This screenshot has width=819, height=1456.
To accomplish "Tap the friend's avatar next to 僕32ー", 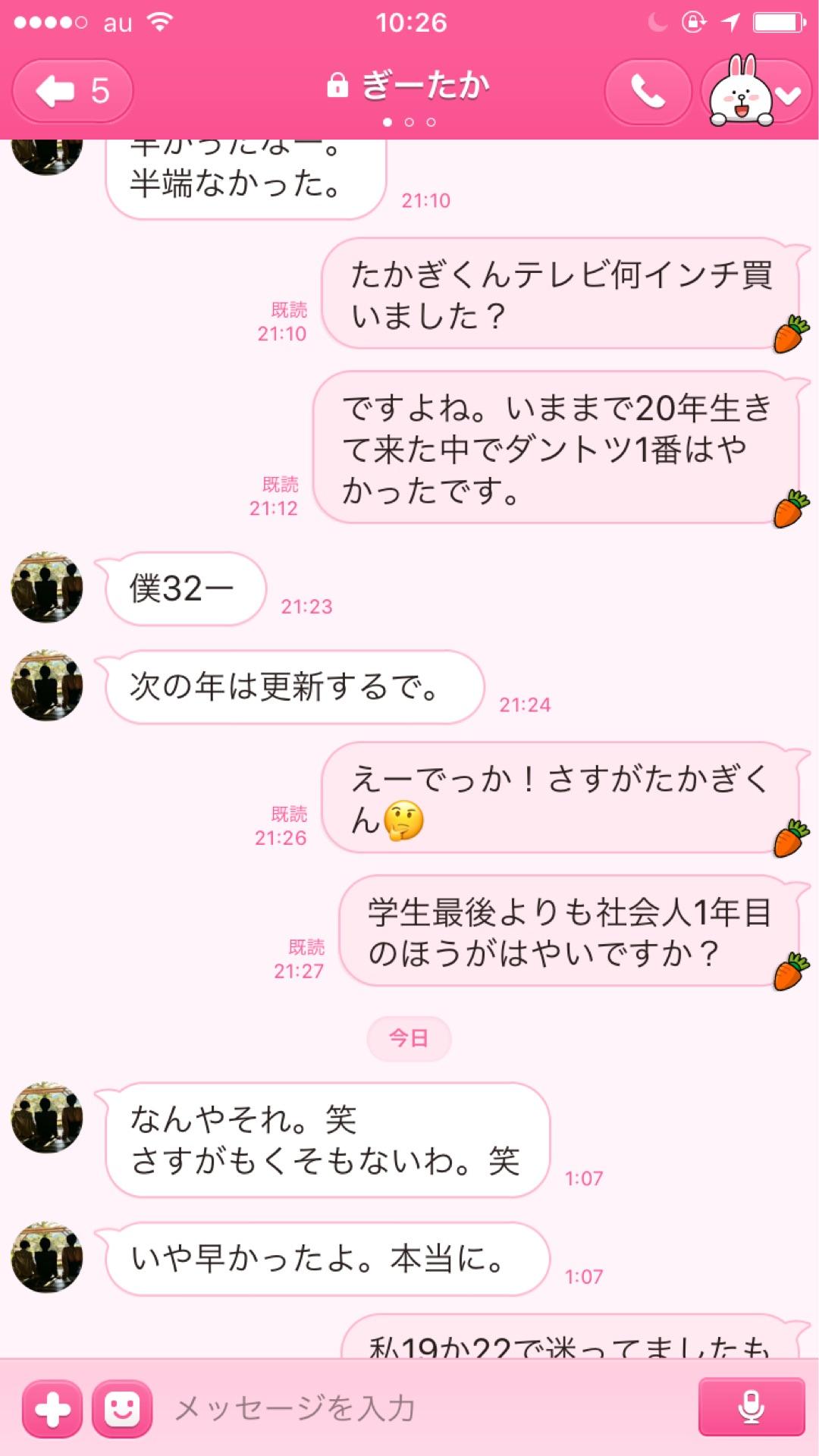I will pyautogui.click(x=47, y=588).
